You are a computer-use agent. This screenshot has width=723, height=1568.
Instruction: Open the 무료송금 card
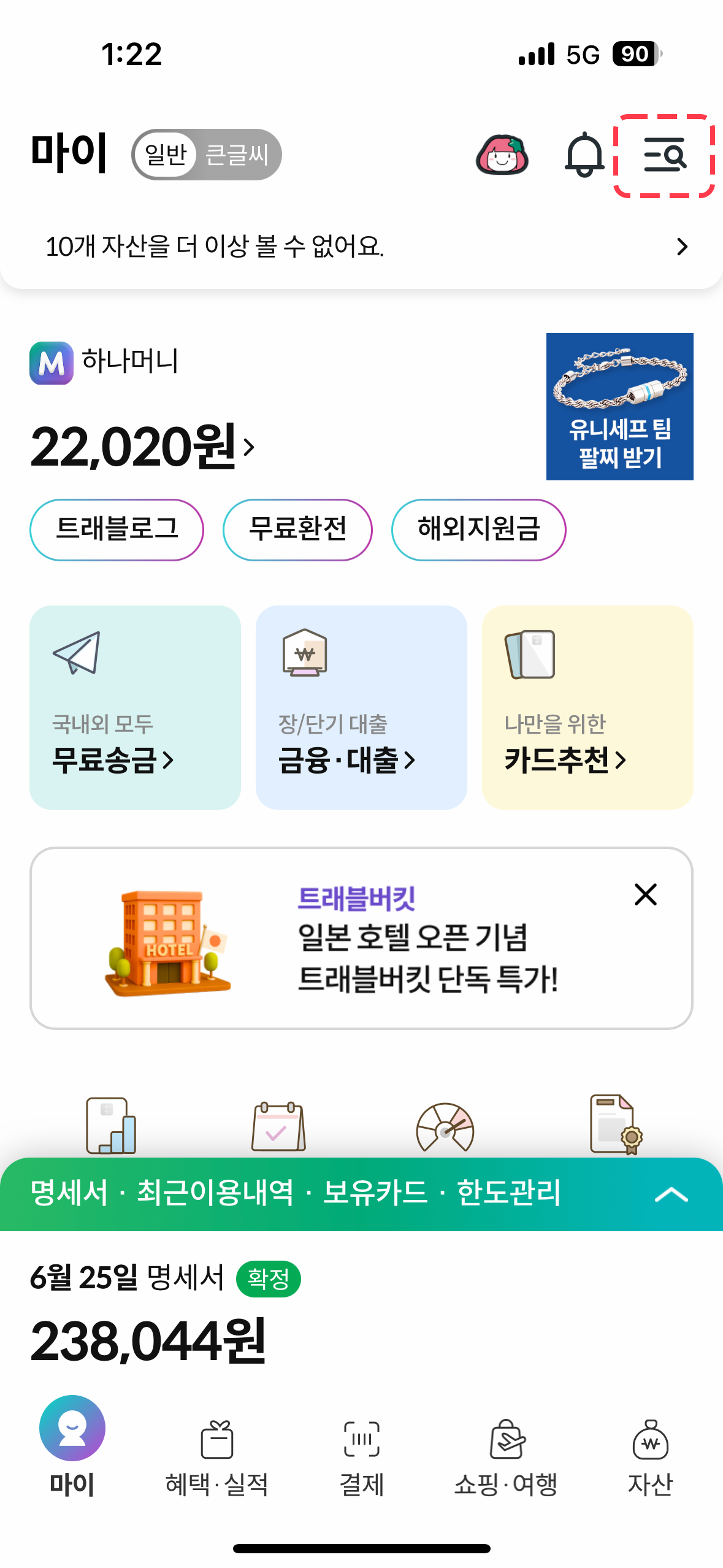tap(135, 707)
